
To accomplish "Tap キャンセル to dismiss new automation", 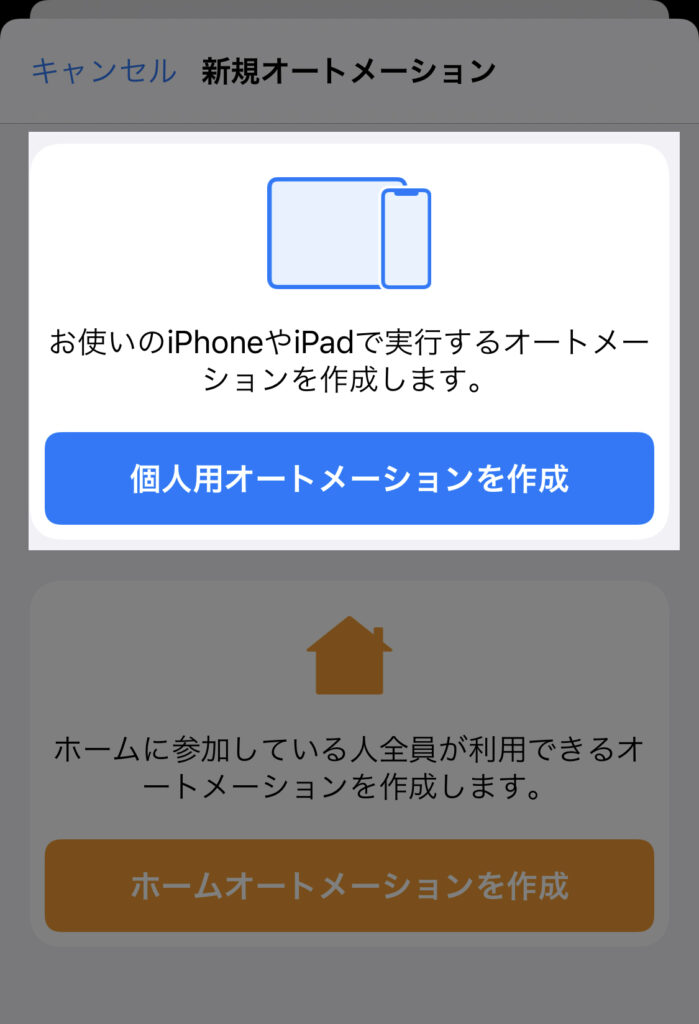I will pos(103,71).
